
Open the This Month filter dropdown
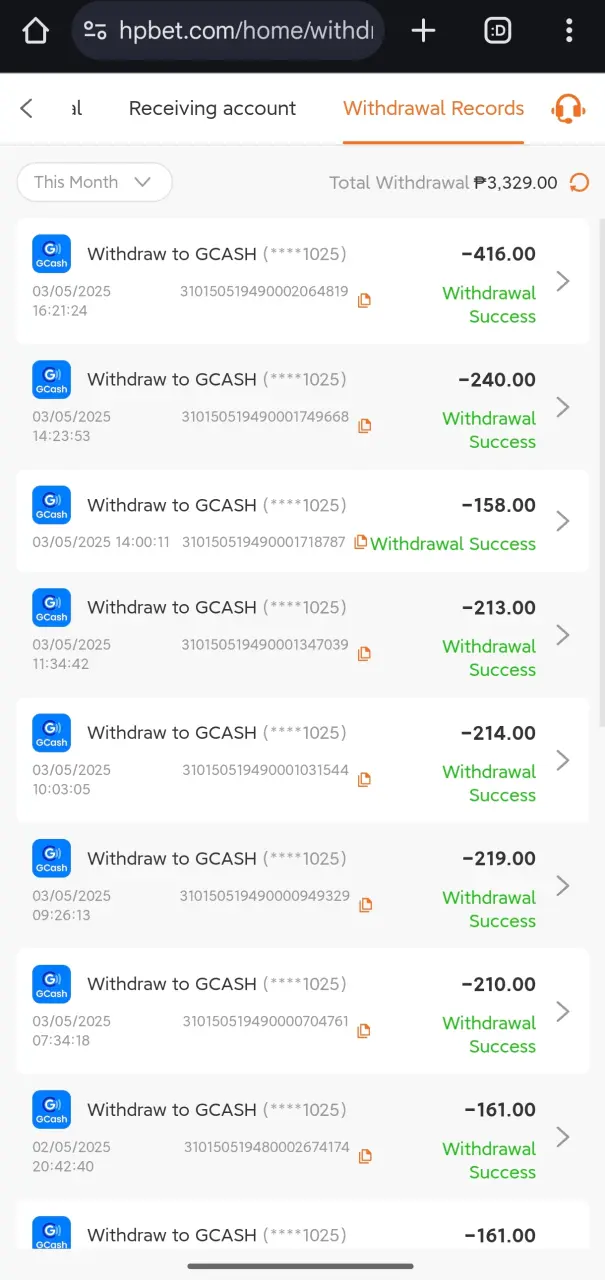tap(94, 182)
